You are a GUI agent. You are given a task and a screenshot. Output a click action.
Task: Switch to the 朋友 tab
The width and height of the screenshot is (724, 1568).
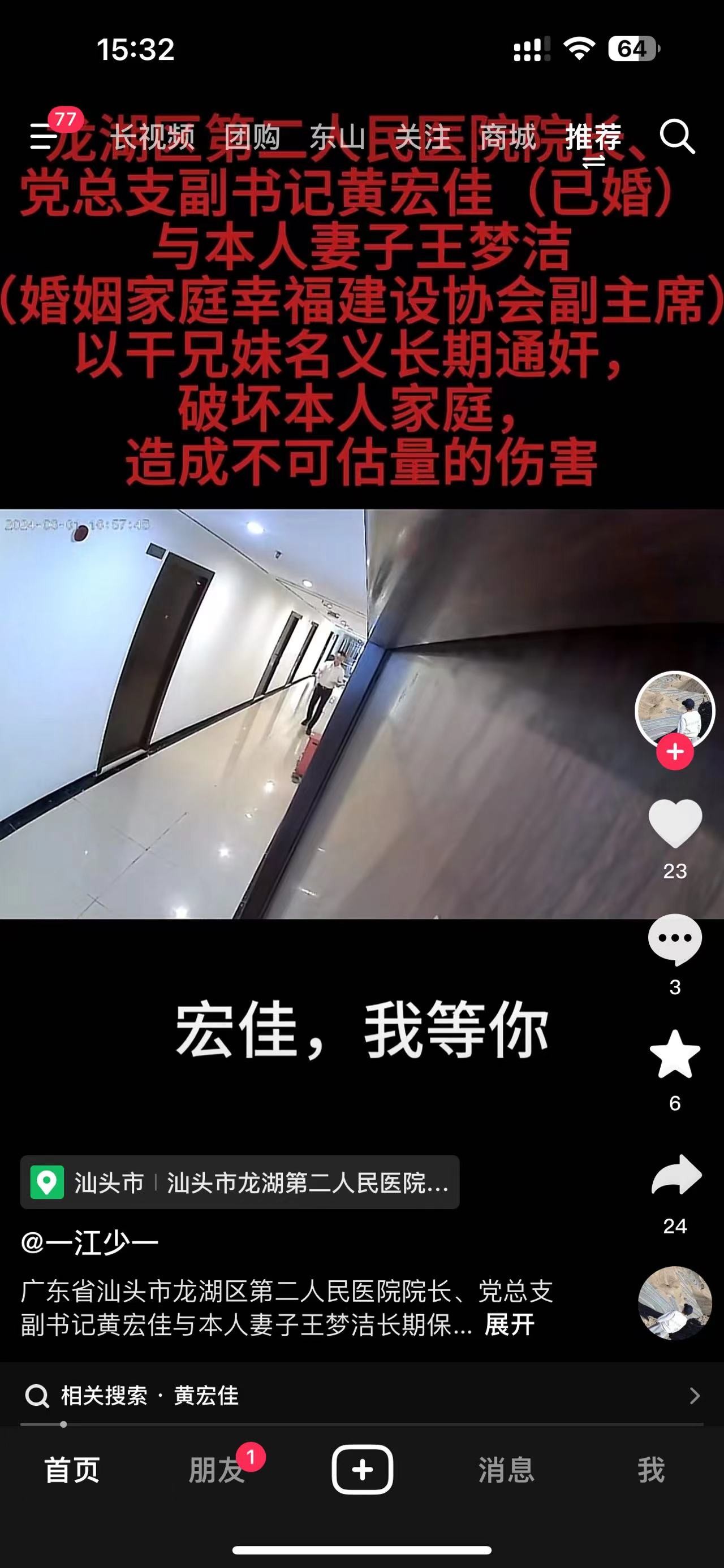pos(217,1471)
